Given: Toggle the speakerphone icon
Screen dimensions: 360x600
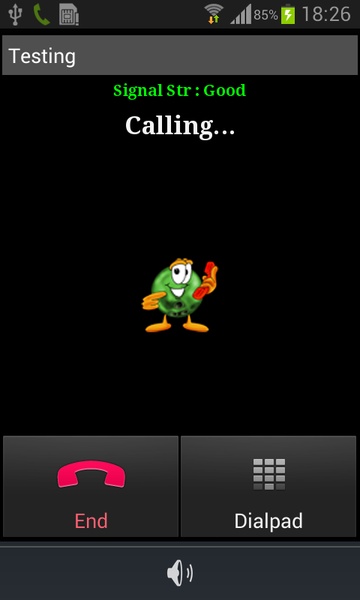Looking at the screenshot, I should pyautogui.click(x=180, y=574).
